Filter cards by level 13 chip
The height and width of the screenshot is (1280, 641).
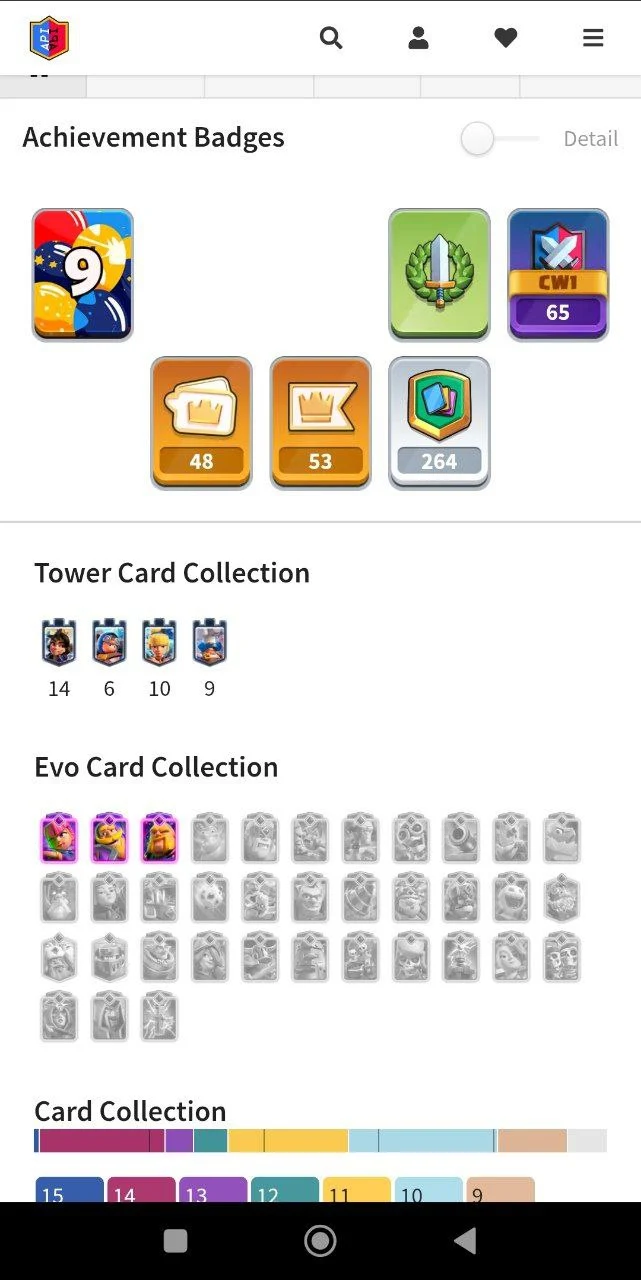(213, 1190)
